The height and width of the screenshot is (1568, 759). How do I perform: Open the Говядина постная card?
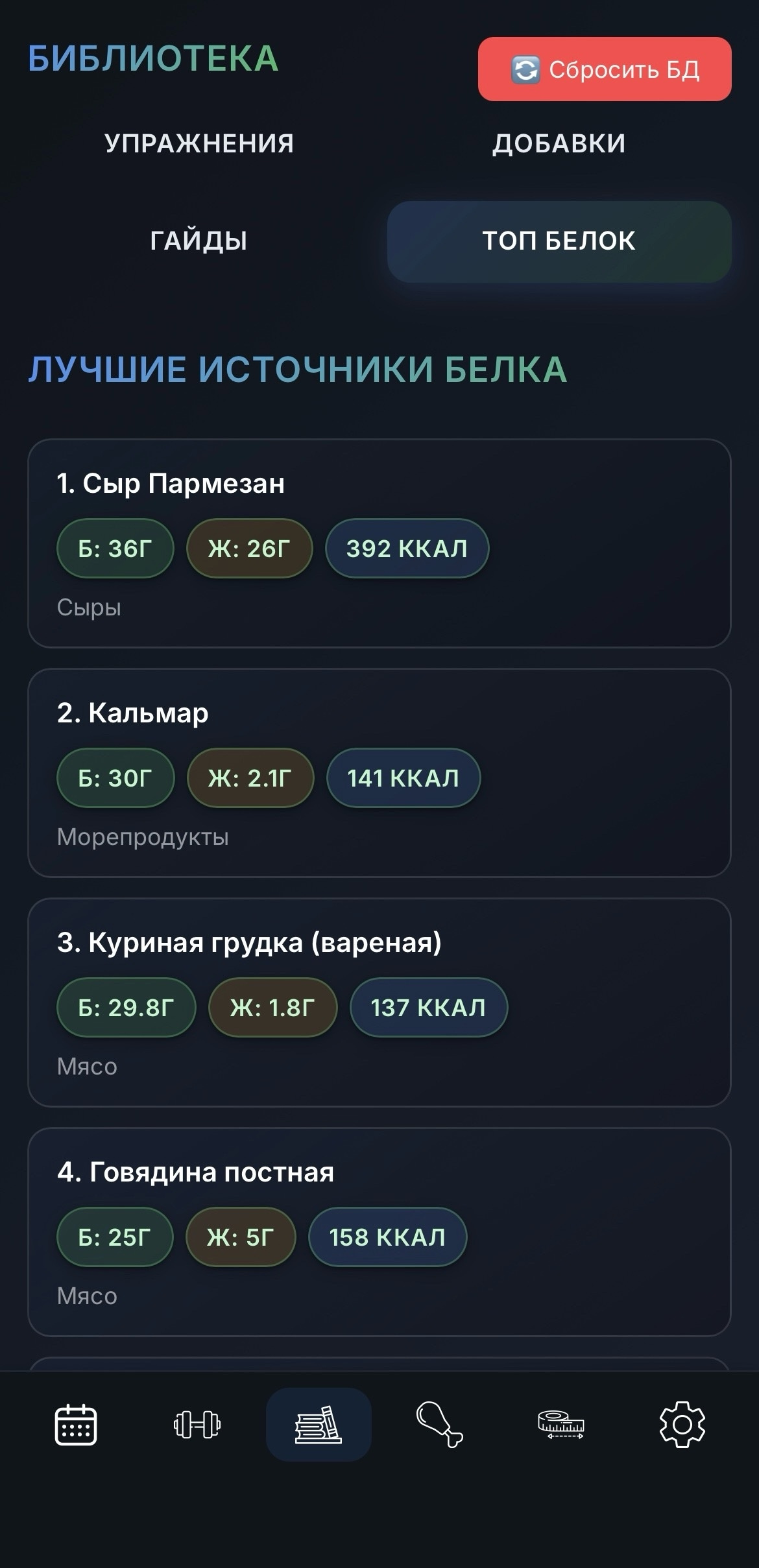click(379, 1232)
